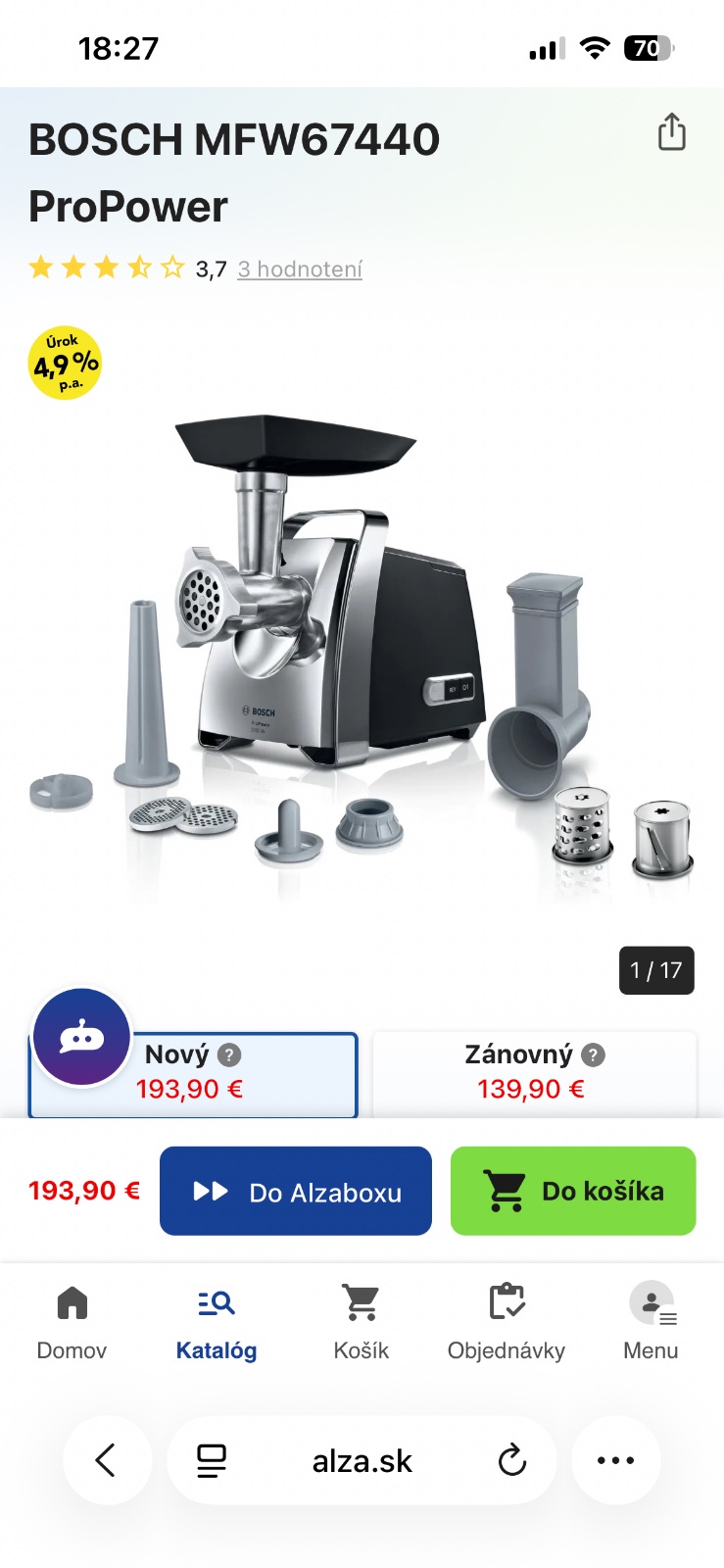Share this Bosch product page
The image size is (724, 1568).
[x=671, y=132]
